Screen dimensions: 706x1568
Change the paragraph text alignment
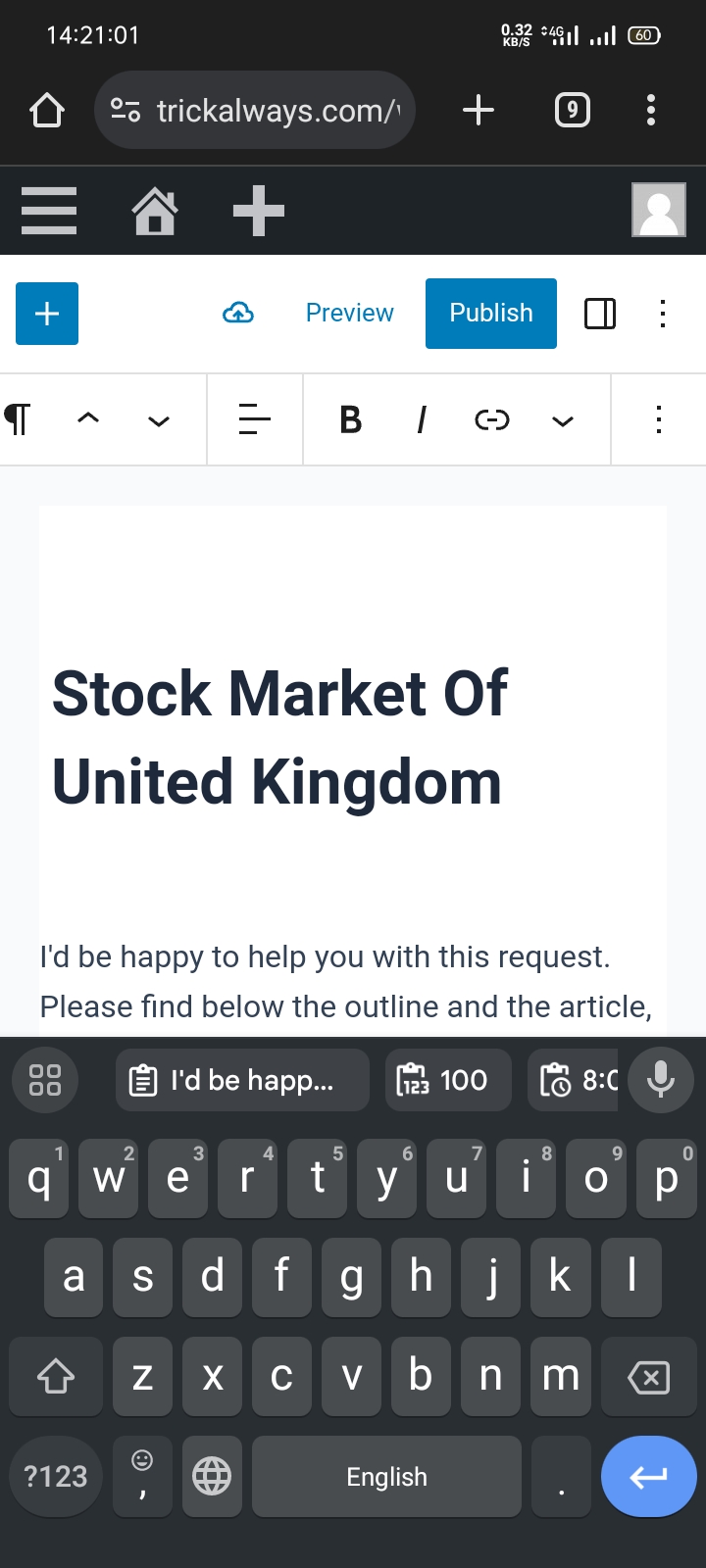click(x=255, y=420)
